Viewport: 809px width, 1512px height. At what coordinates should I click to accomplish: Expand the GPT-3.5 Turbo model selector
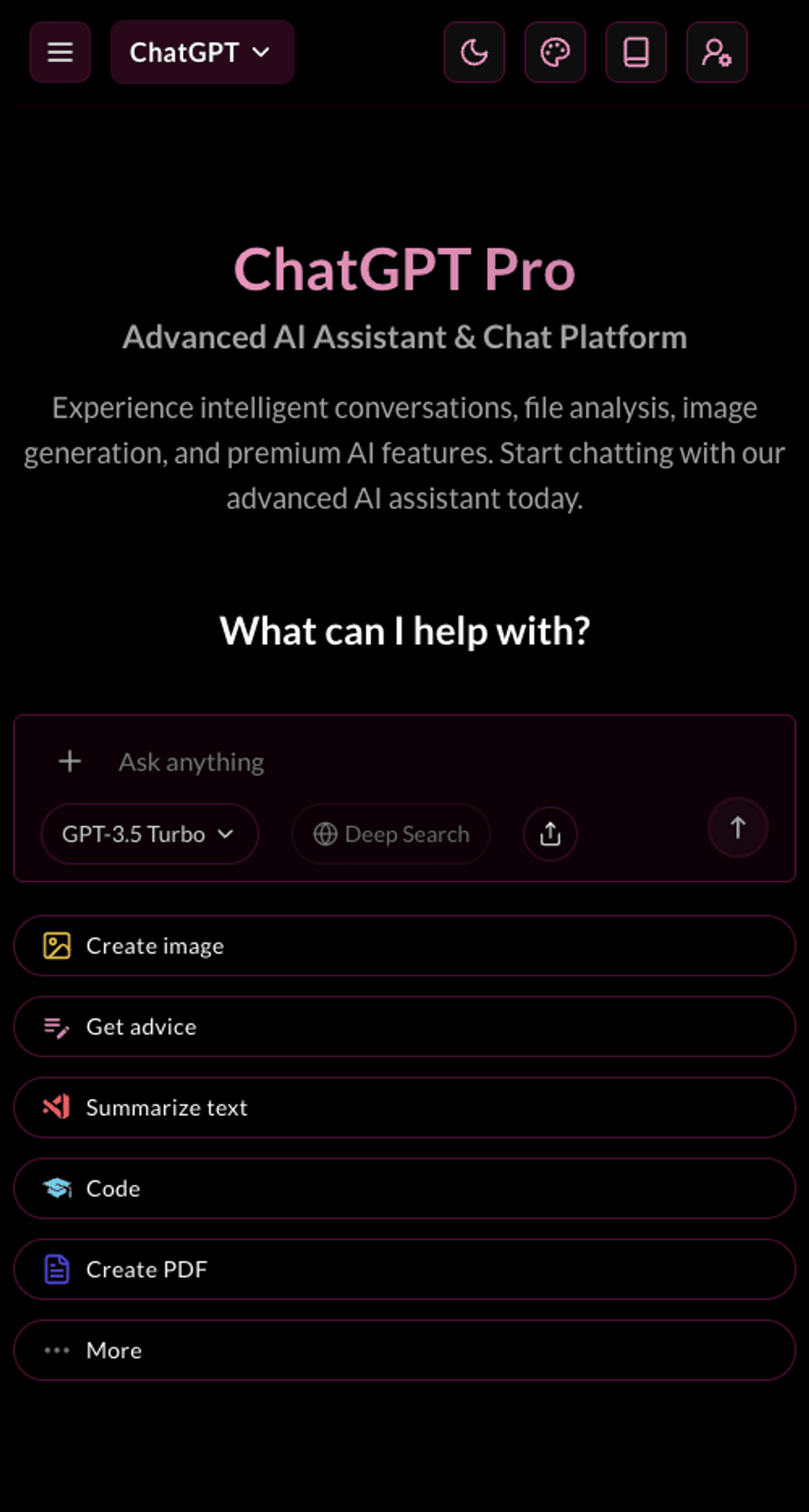click(149, 834)
